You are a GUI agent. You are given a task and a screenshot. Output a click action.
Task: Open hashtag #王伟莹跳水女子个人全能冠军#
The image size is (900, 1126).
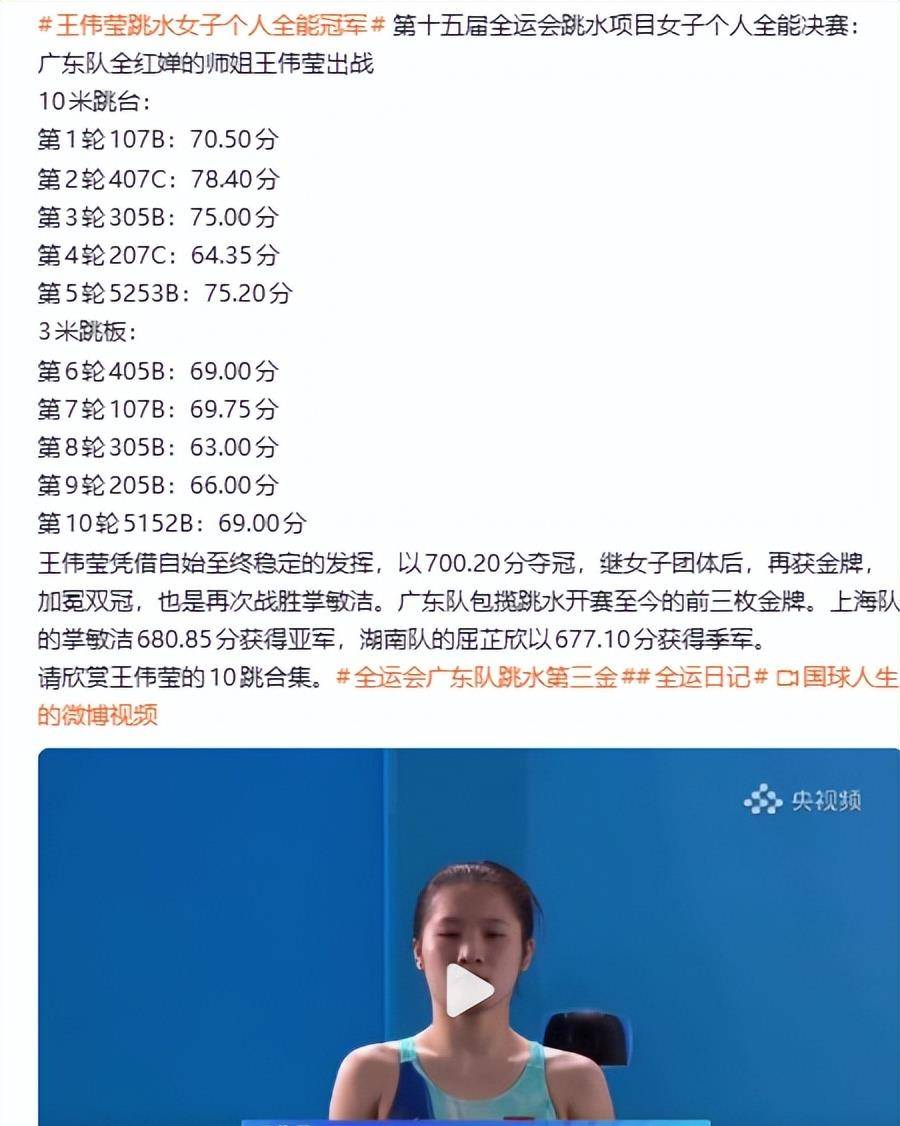point(211,27)
